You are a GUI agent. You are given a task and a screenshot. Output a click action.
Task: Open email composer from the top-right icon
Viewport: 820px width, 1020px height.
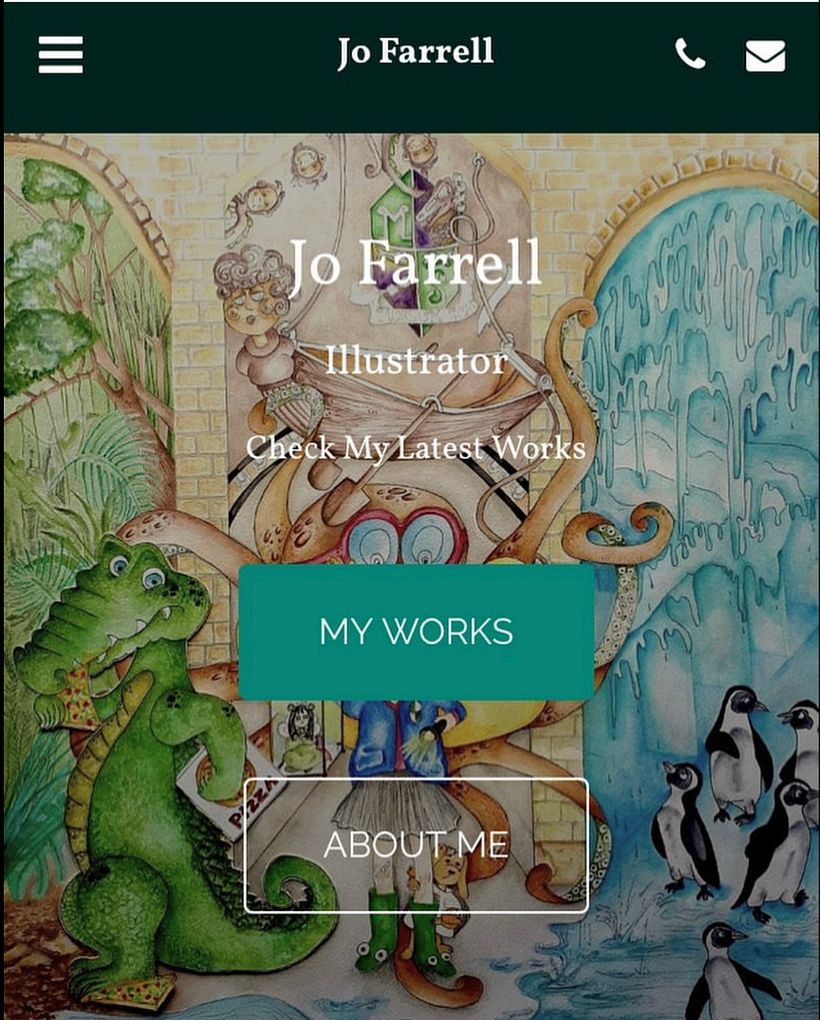763,54
